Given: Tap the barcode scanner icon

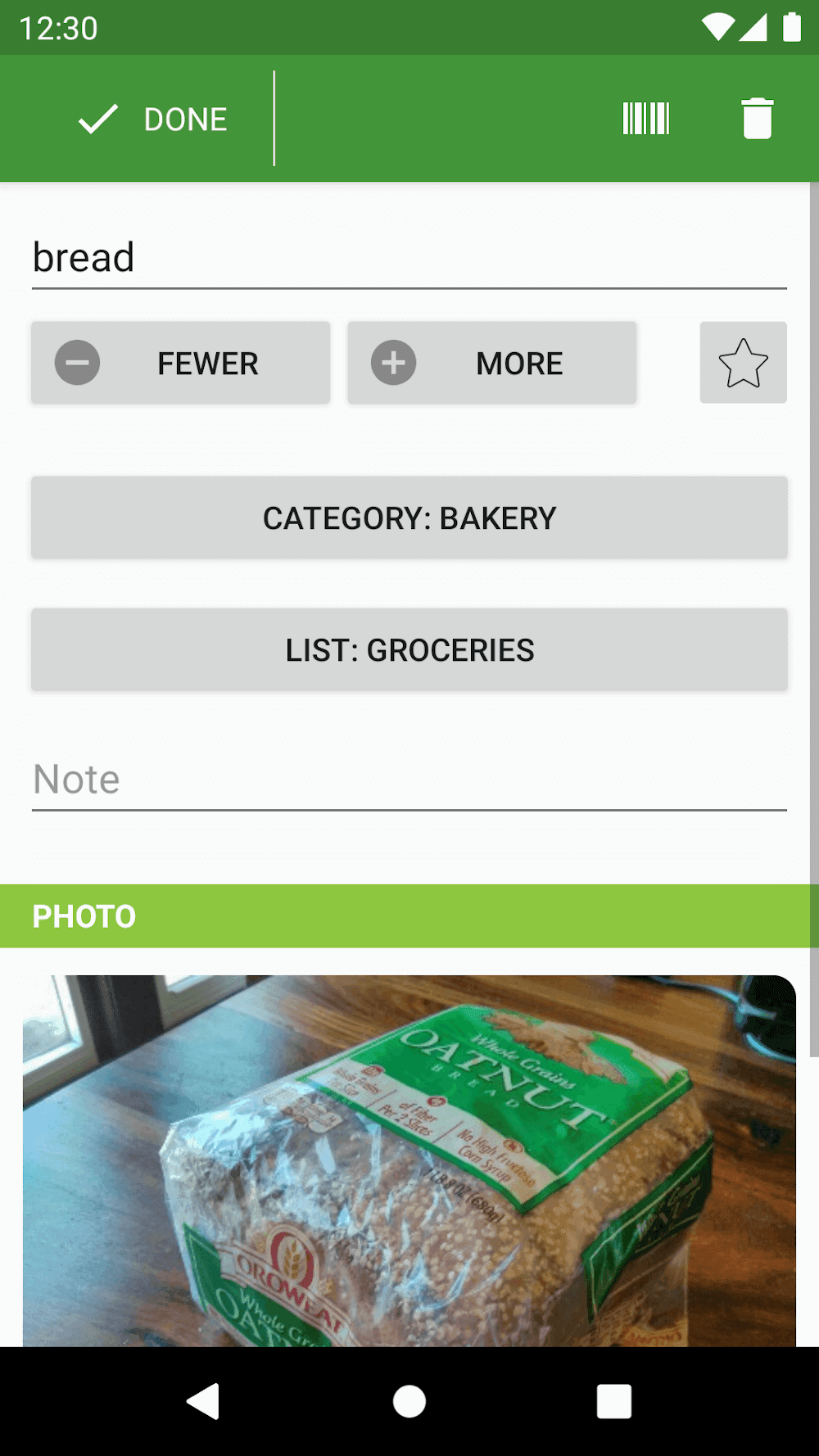Looking at the screenshot, I should point(645,118).
